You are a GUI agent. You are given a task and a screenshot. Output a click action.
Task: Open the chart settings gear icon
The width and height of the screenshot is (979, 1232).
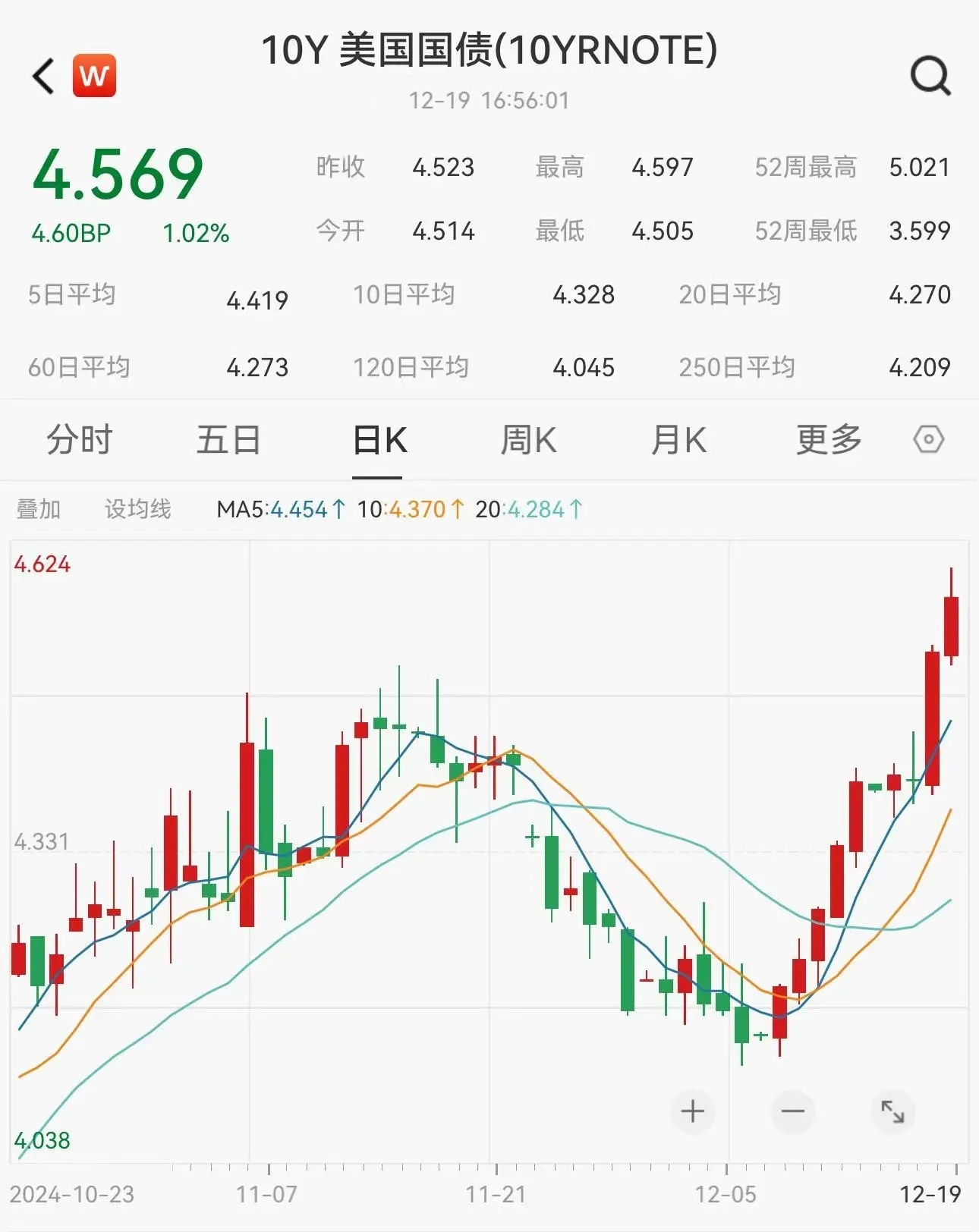[927, 440]
